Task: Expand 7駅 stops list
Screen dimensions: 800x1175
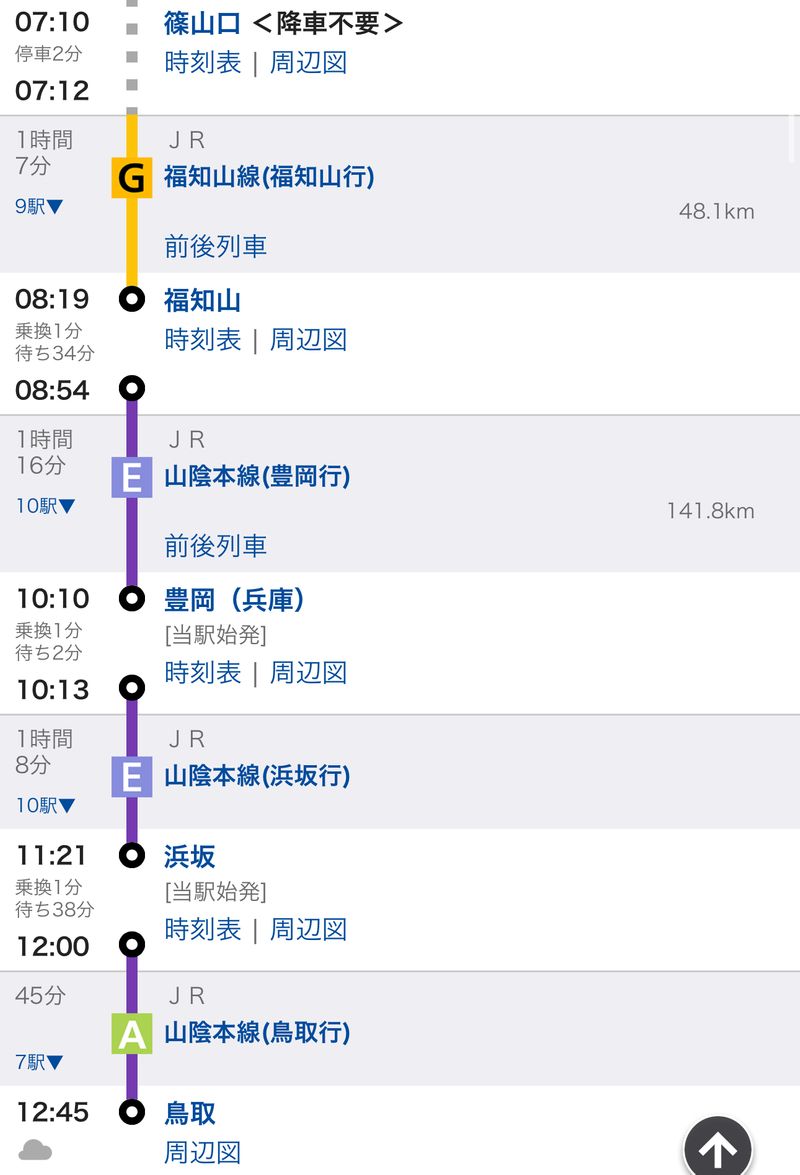Action: 39,1062
